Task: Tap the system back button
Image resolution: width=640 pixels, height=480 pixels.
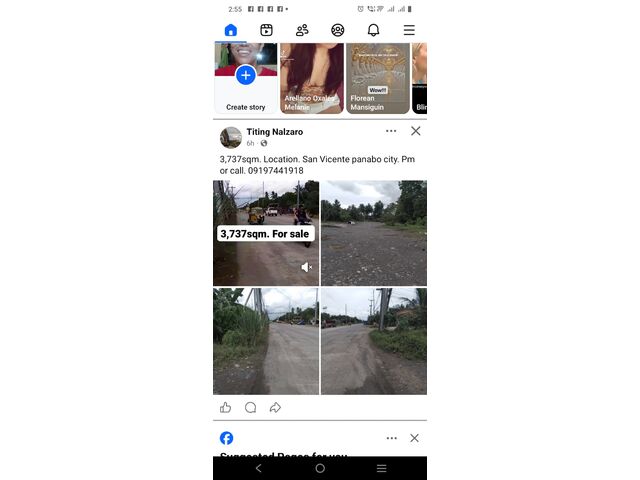Action: pyautogui.click(x=259, y=468)
